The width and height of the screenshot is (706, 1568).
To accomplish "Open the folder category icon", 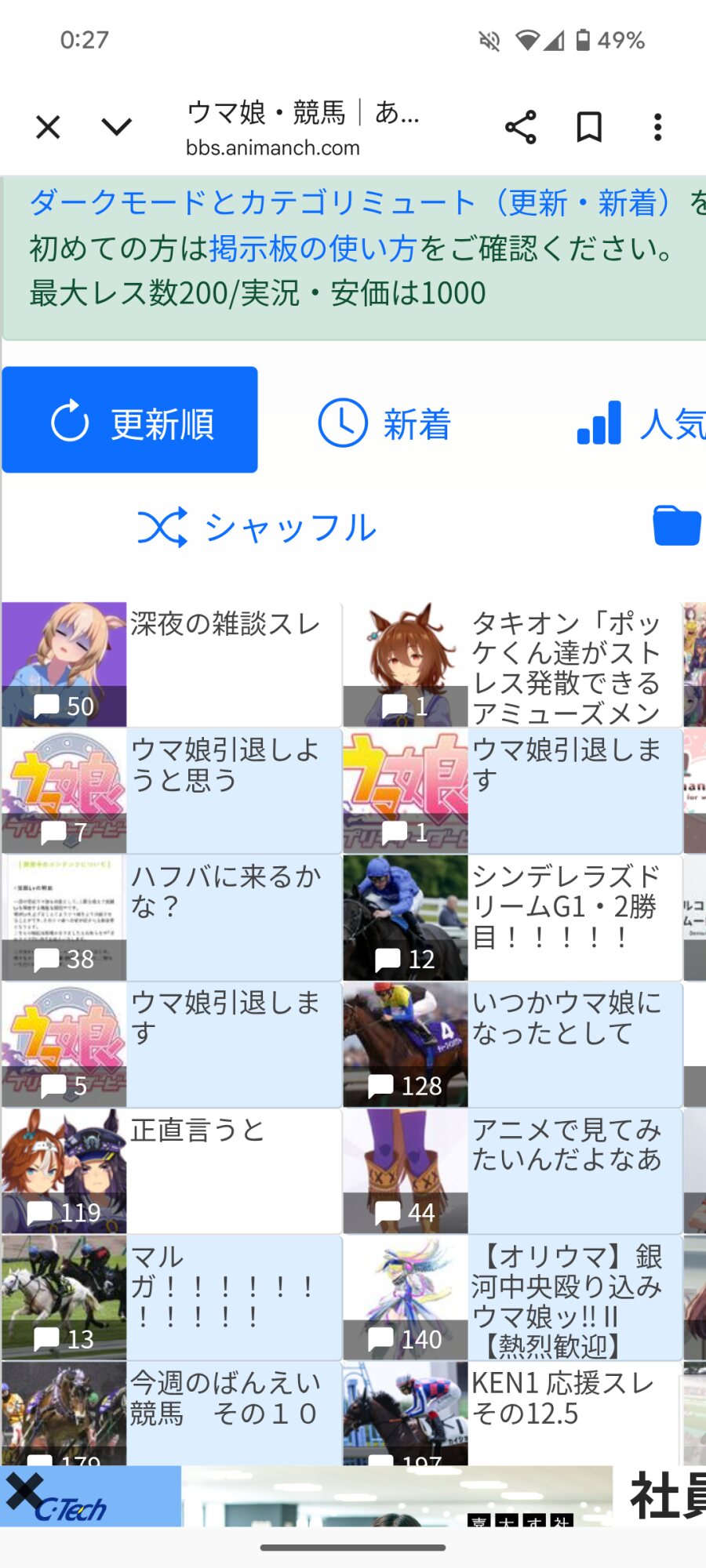I will [676, 525].
